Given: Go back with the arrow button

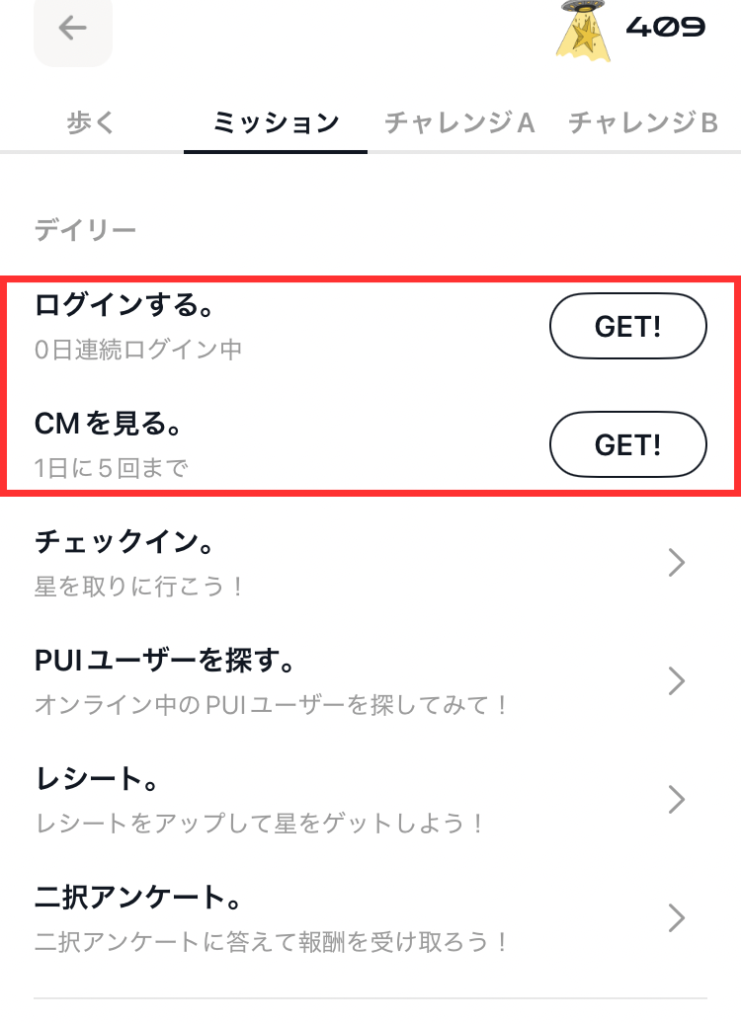Looking at the screenshot, I should click(x=73, y=28).
